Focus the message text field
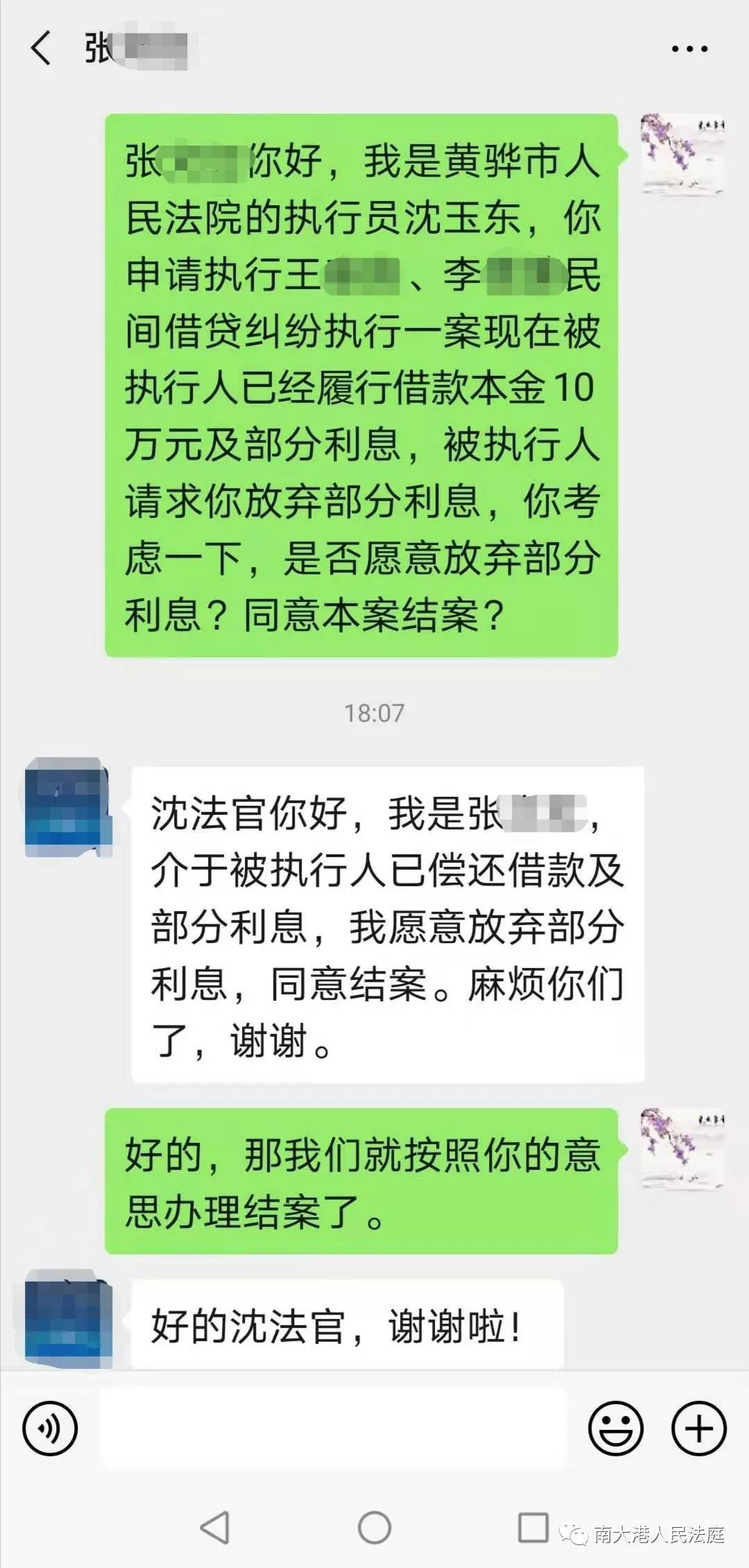Image resolution: width=749 pixels, height=1568 pixels. point(333,1429)
